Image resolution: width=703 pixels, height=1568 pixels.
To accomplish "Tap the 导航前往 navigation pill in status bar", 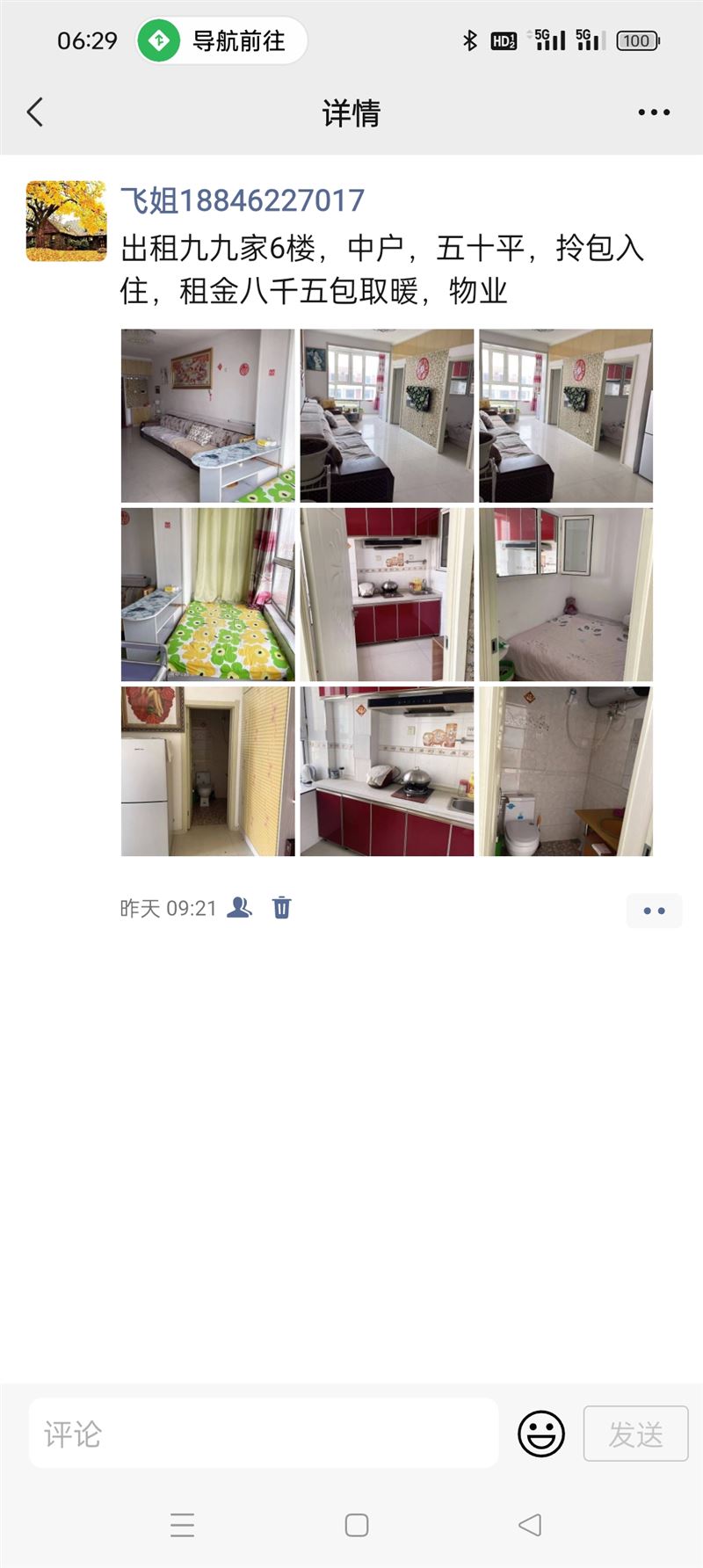I will click(221, 40).
